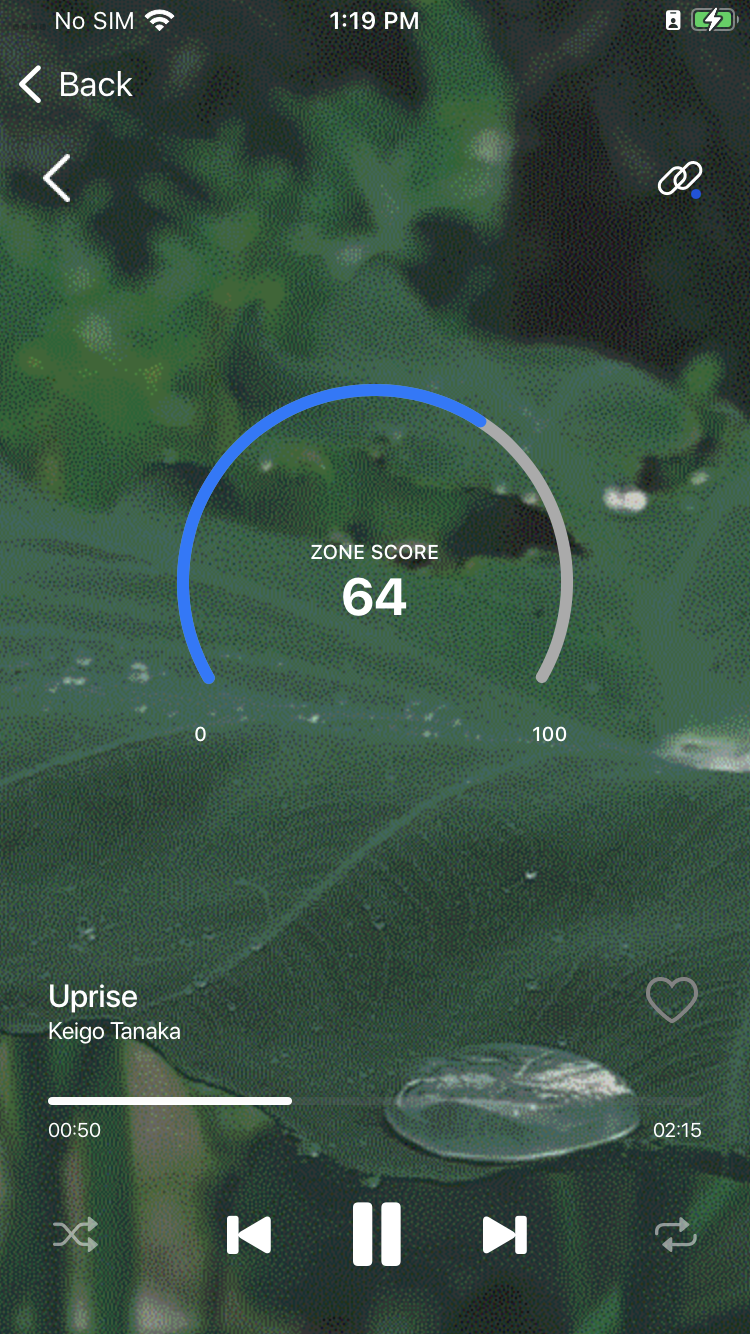Screen dimensions: 750x1334
Task: Favorite the song Uprise using the heart
Action: [x=671, y=999]
